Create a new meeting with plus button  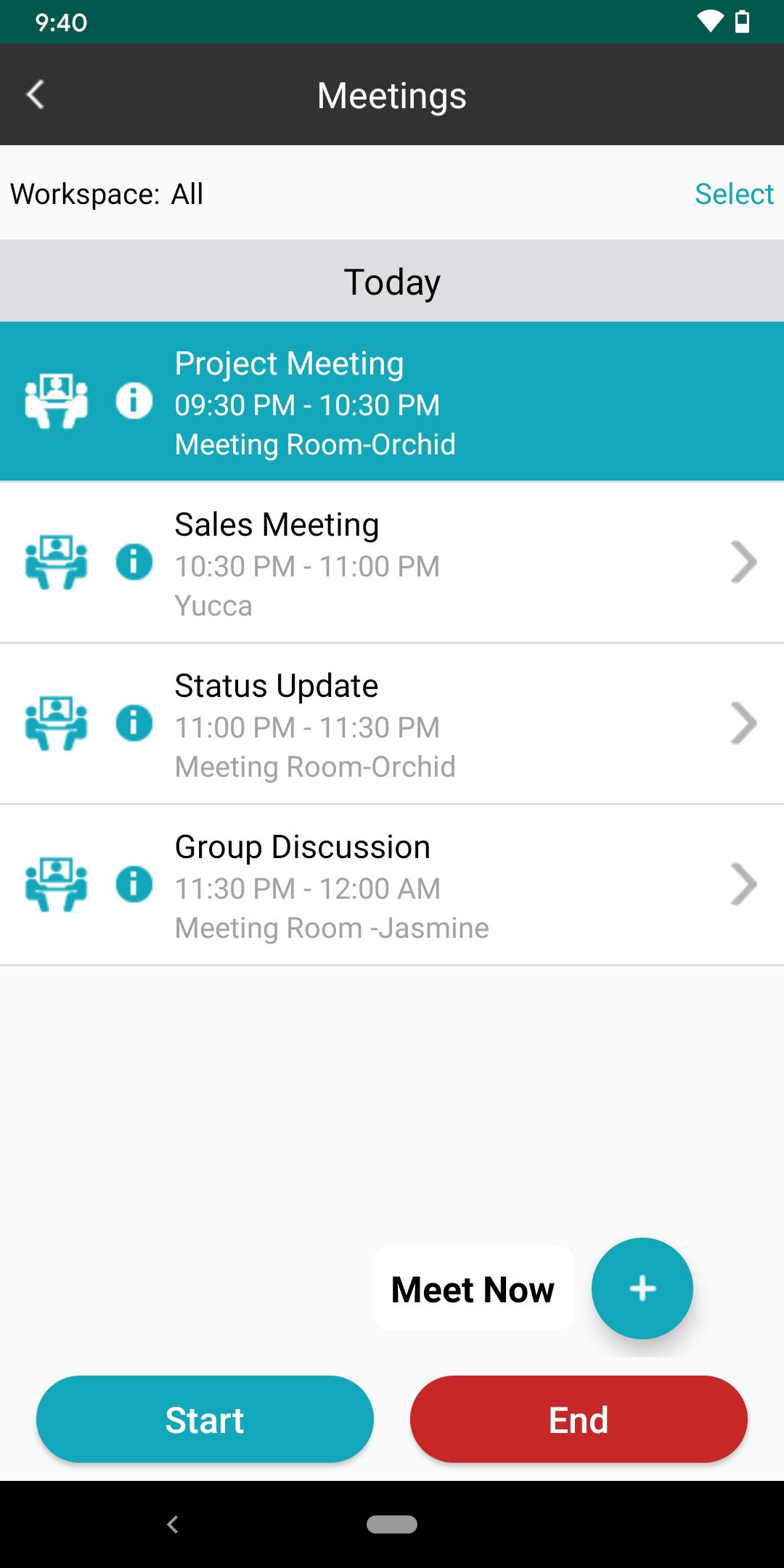pyautogui.click(x=642, y=1289)
